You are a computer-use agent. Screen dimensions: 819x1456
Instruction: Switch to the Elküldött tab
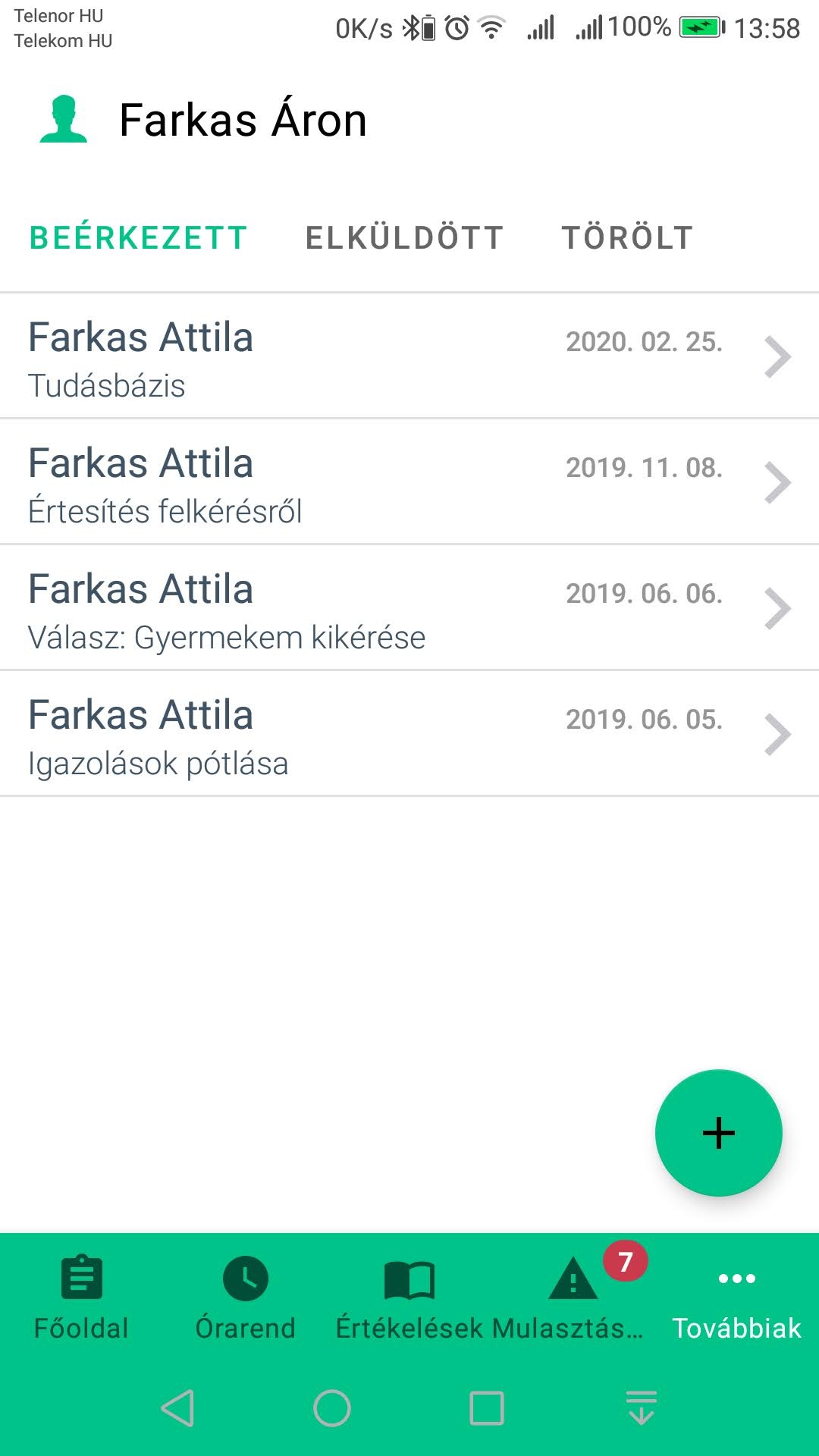tap(405, 237)
